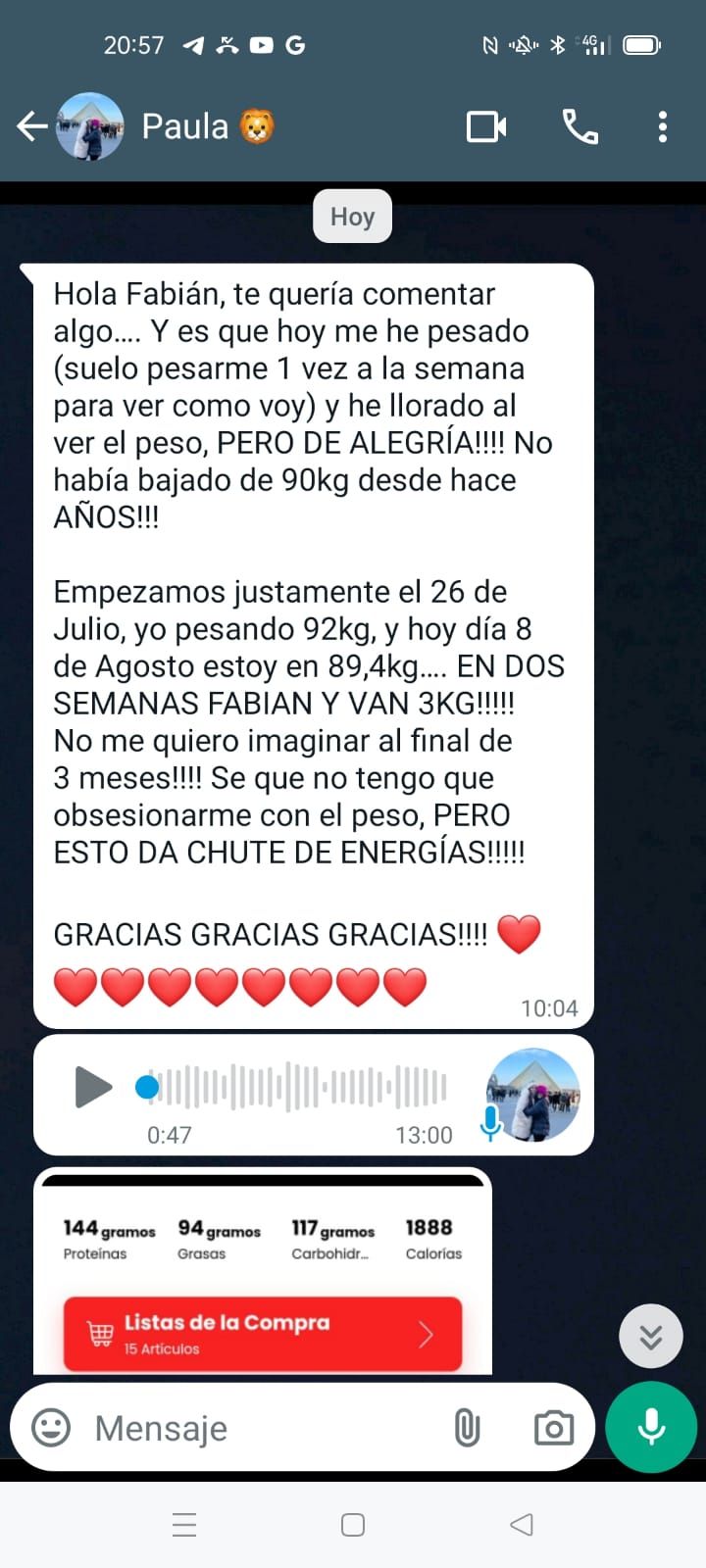Seek the voice message using its blue dot

(x=147, y=1087)
